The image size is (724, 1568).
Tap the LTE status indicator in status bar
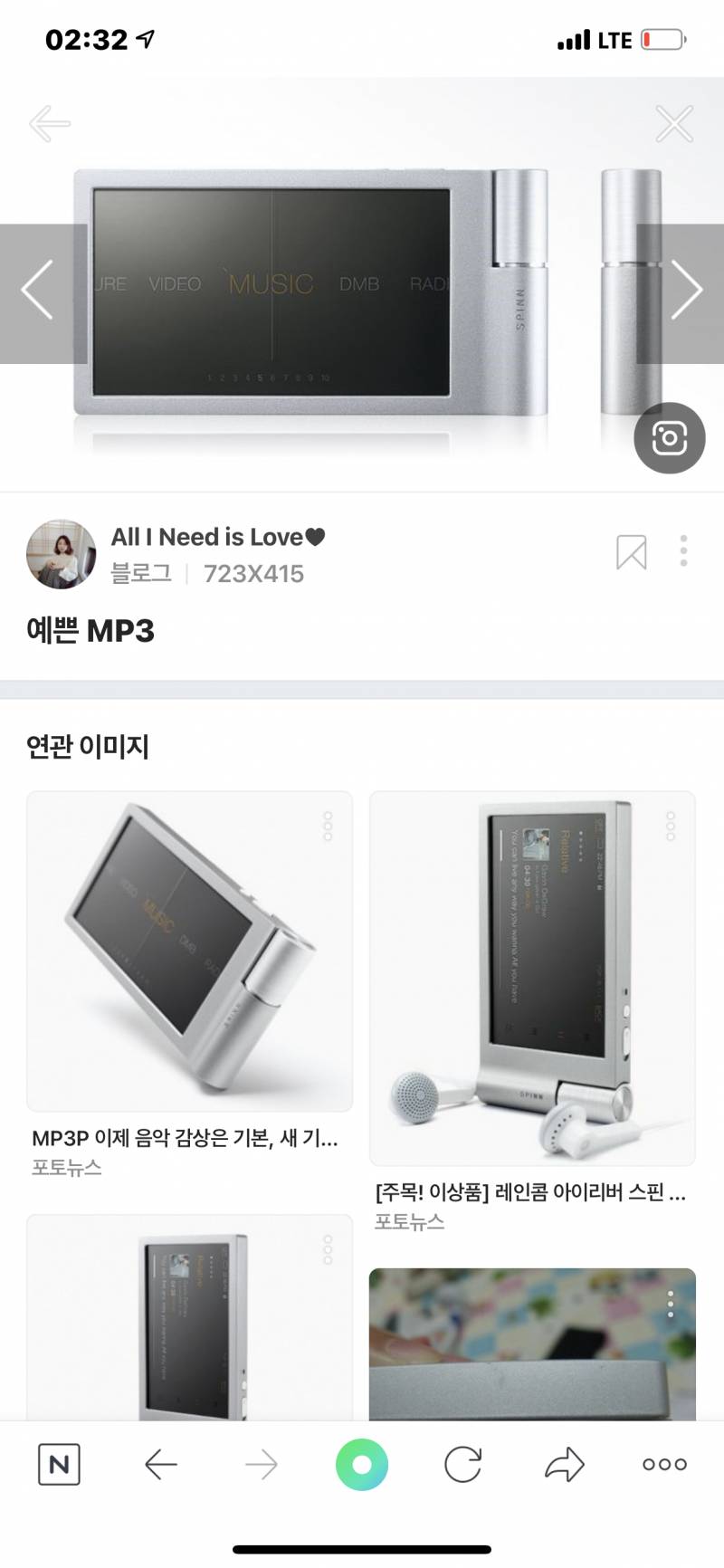tap(615, 39)
